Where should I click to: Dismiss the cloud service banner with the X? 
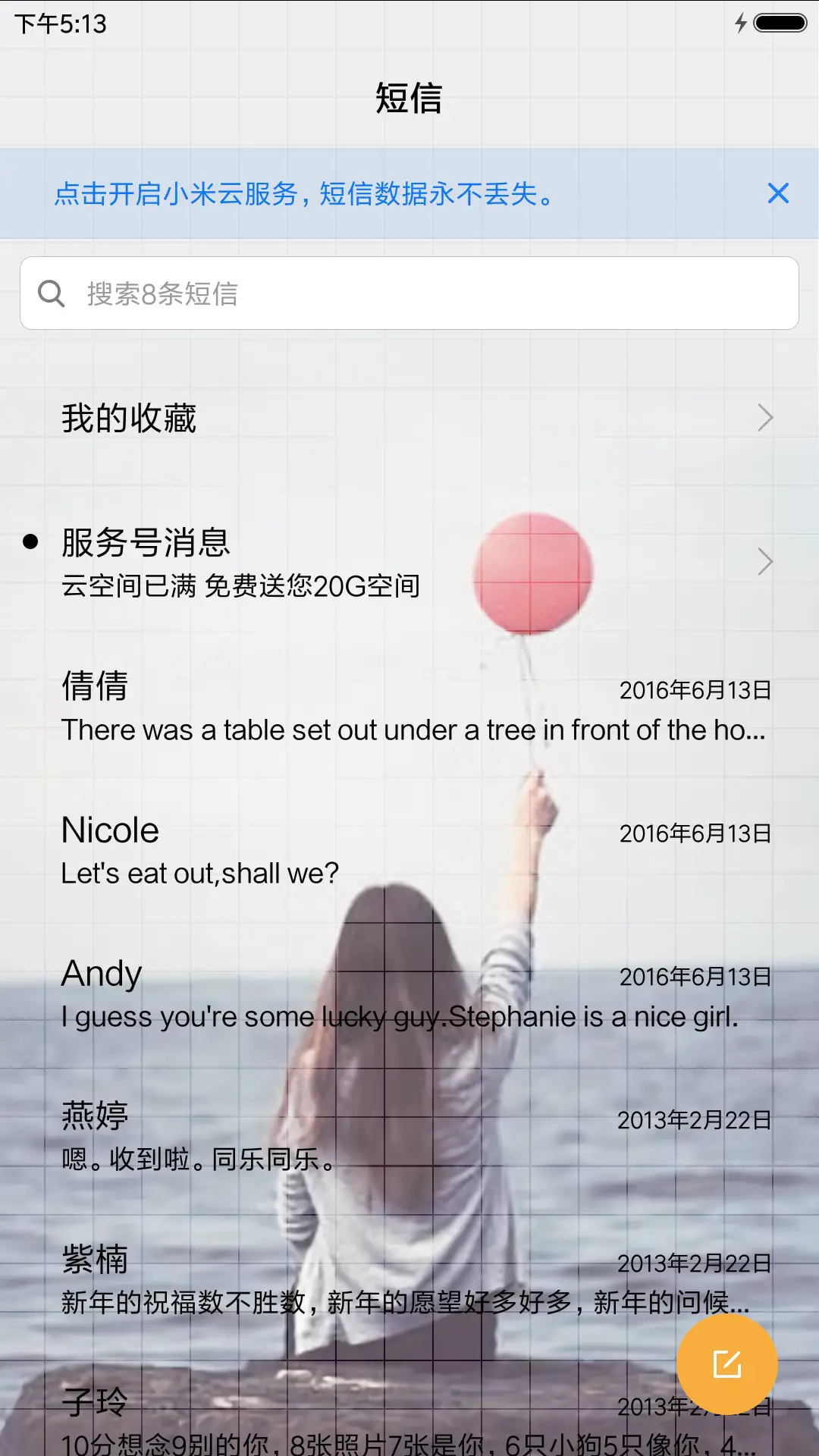click(x=778, y=194)
